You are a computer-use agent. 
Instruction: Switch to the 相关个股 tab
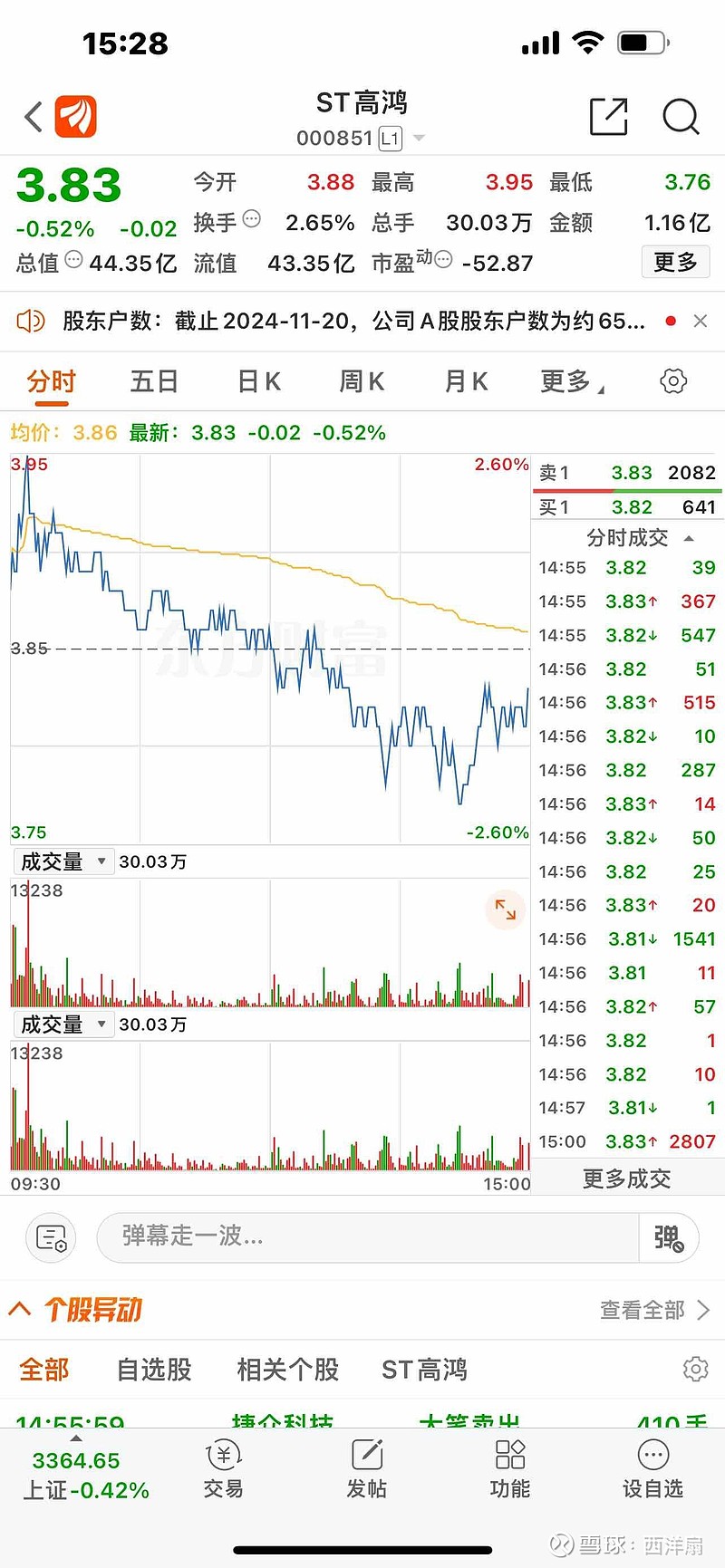tap(286, 1370)
